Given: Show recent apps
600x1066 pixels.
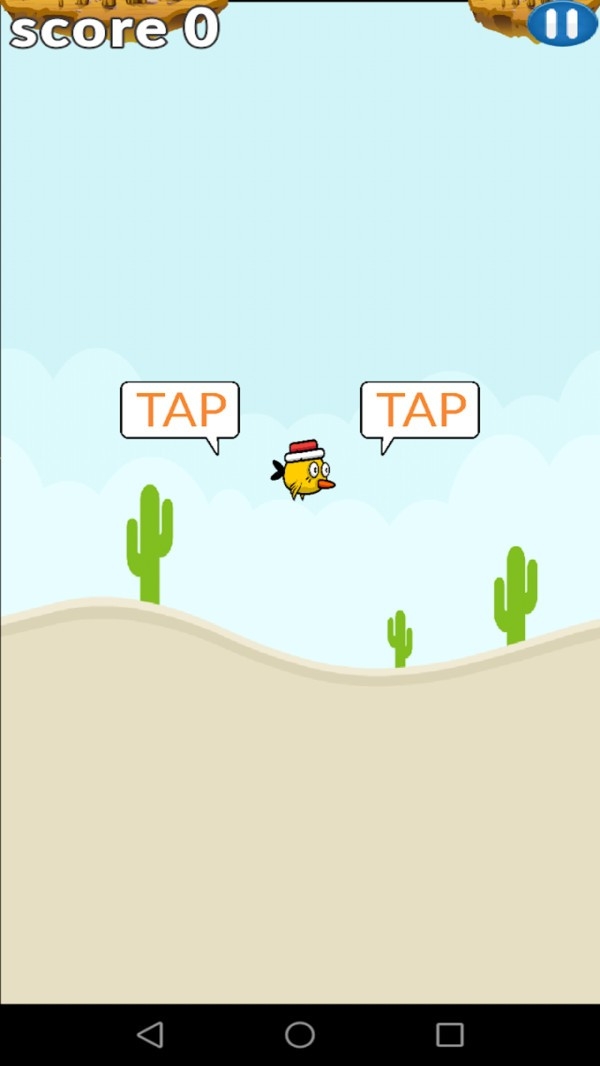Looking at the screenshot, I should [450, 1034].
